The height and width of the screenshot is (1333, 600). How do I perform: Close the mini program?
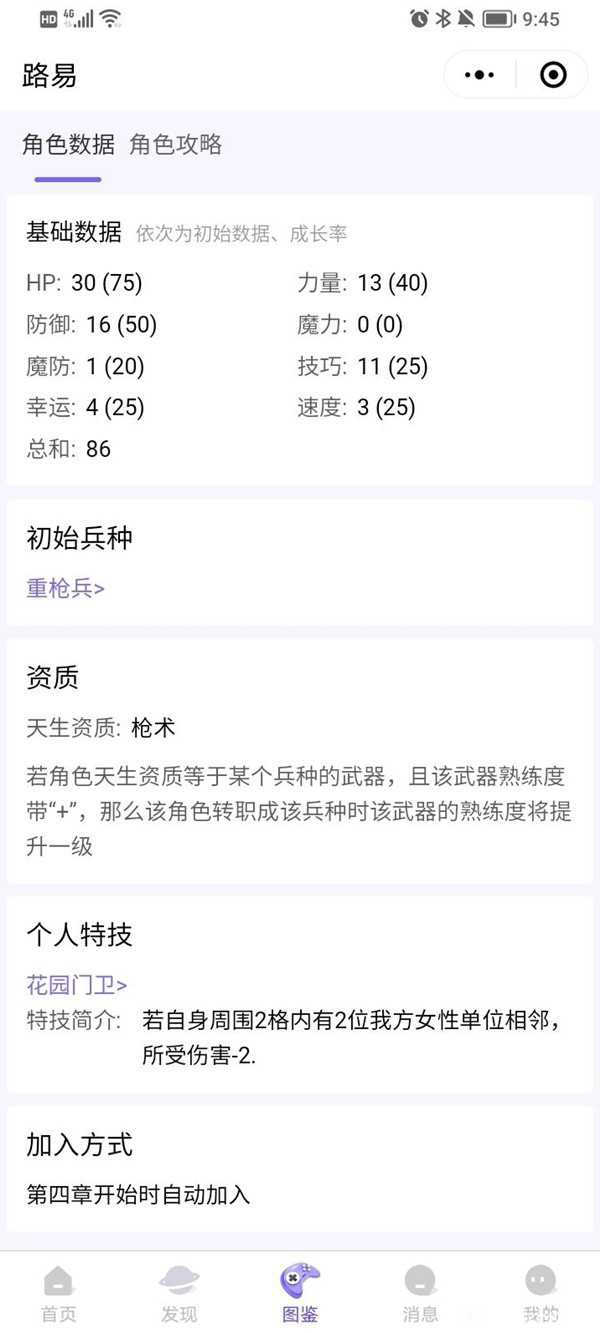tap(552, 75)
